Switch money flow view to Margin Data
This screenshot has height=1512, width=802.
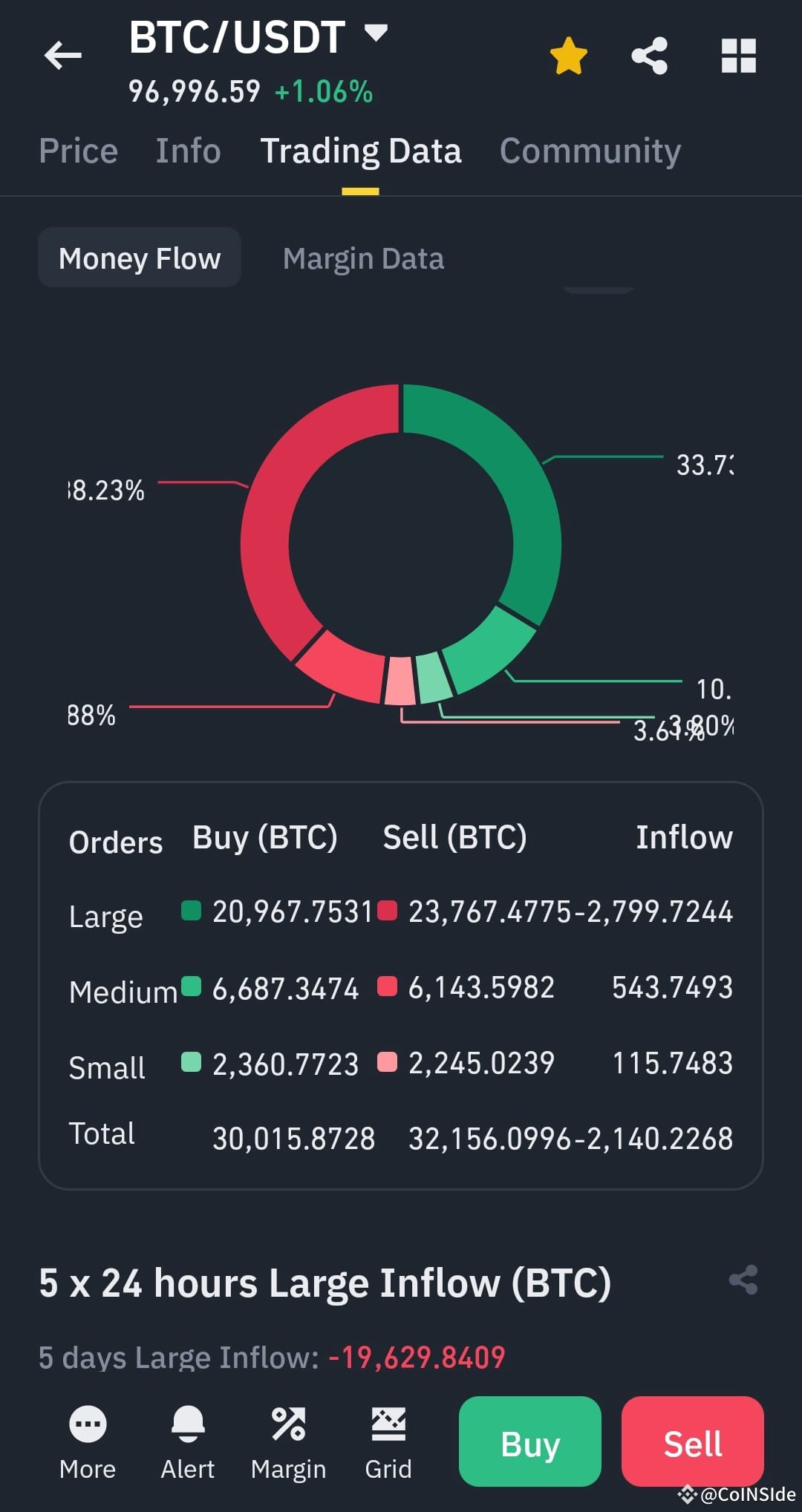tap(362, 258)
